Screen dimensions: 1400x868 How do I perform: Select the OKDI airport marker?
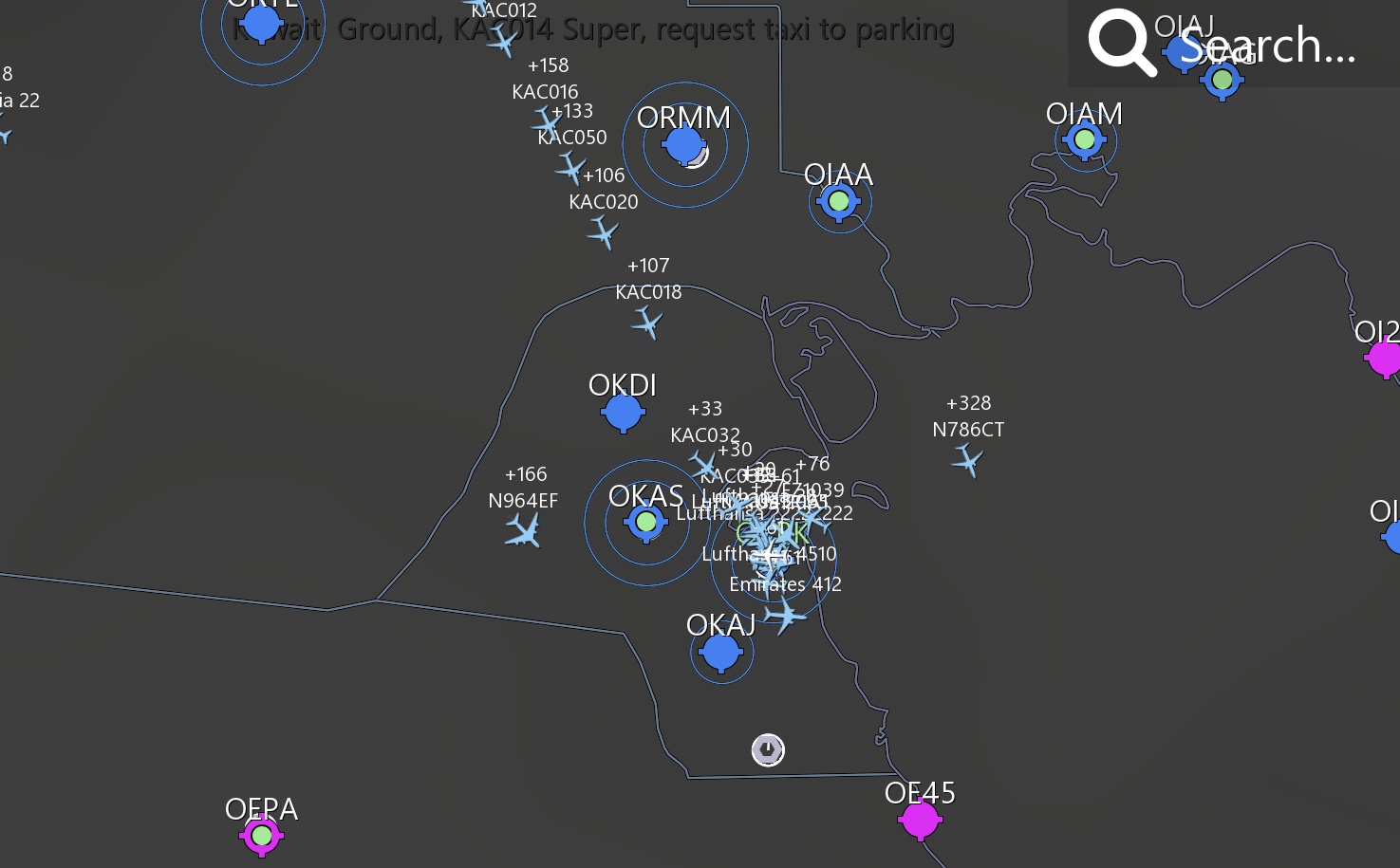pyautogui.click(x=623, y=413)
